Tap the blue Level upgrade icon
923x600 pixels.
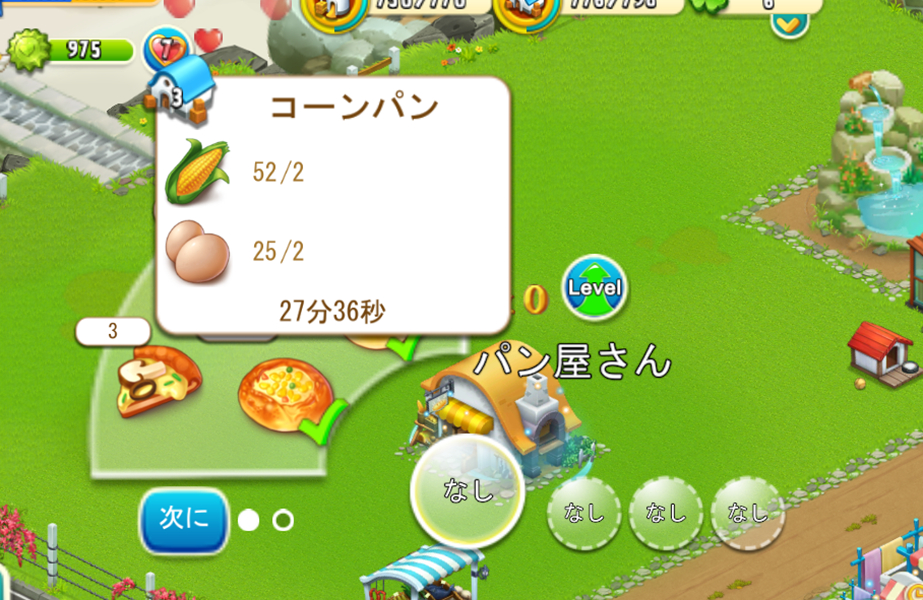click(x=594, y=288)
